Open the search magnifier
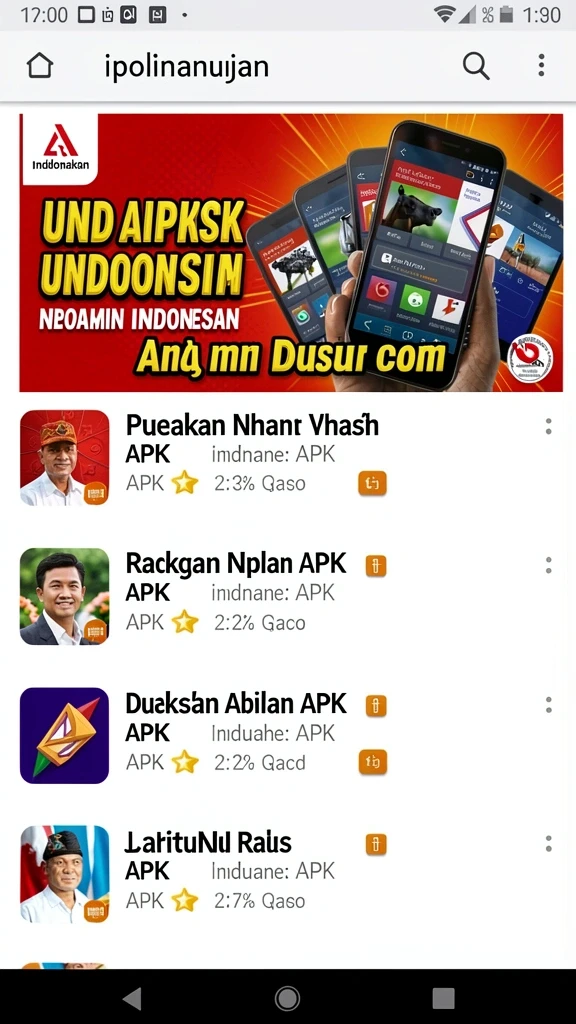 (x=476, y=66)
